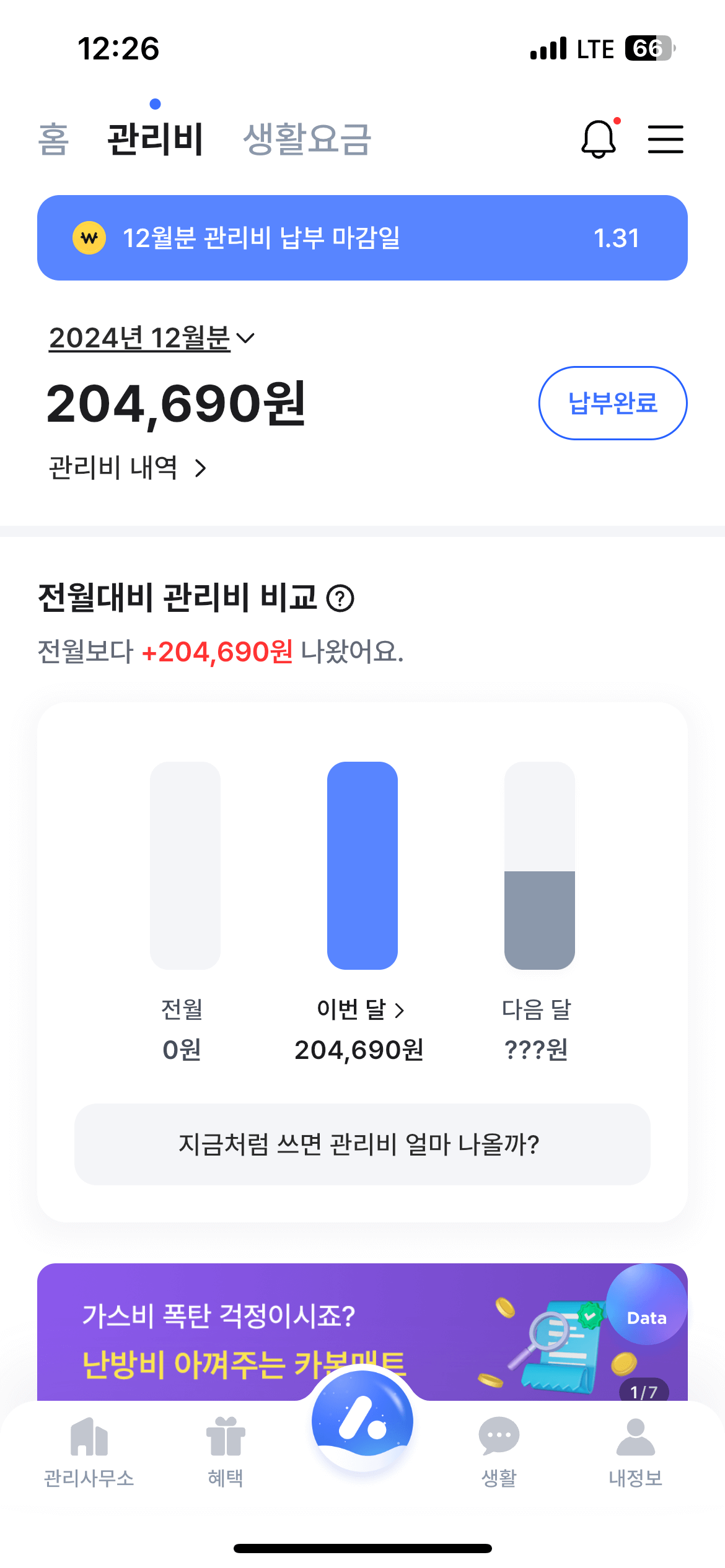The width and height of the screenshot is (725, 1568).
Task: Open the hamburger menu
Action: pyautogui.click(x=666, y=137)
